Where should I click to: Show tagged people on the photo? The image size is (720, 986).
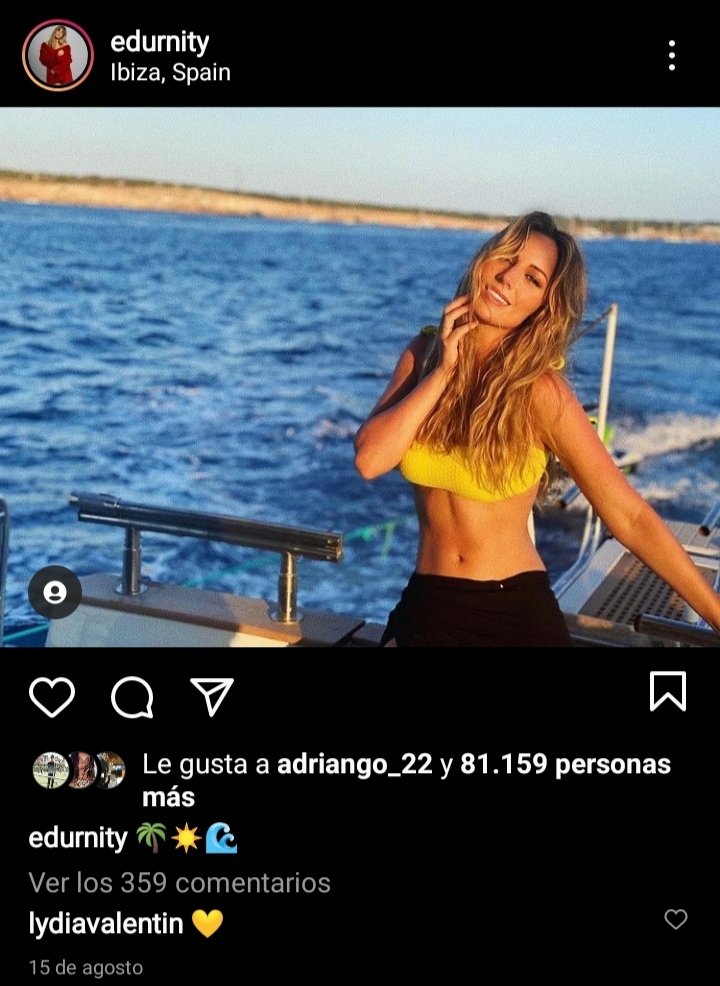coord(55,593)
